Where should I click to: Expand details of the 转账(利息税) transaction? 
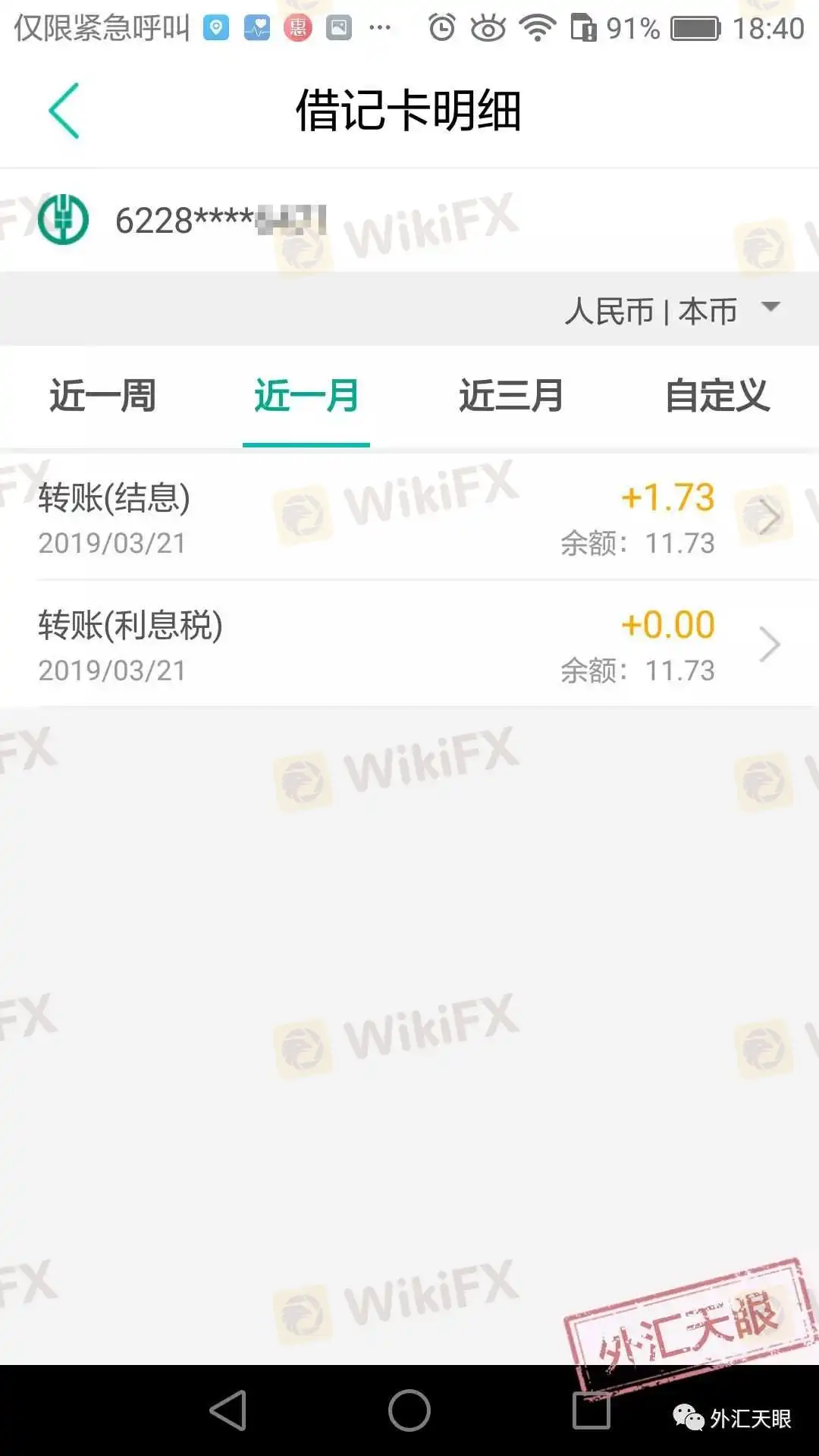770,644
